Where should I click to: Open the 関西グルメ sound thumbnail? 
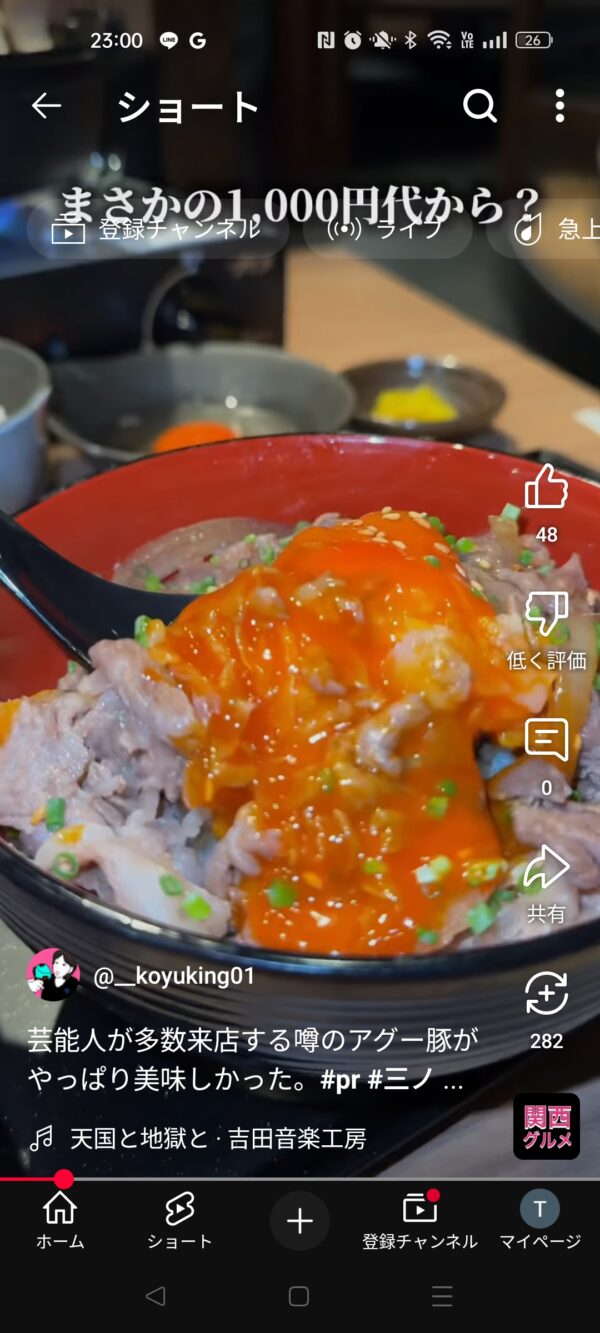pos(546,1127)
